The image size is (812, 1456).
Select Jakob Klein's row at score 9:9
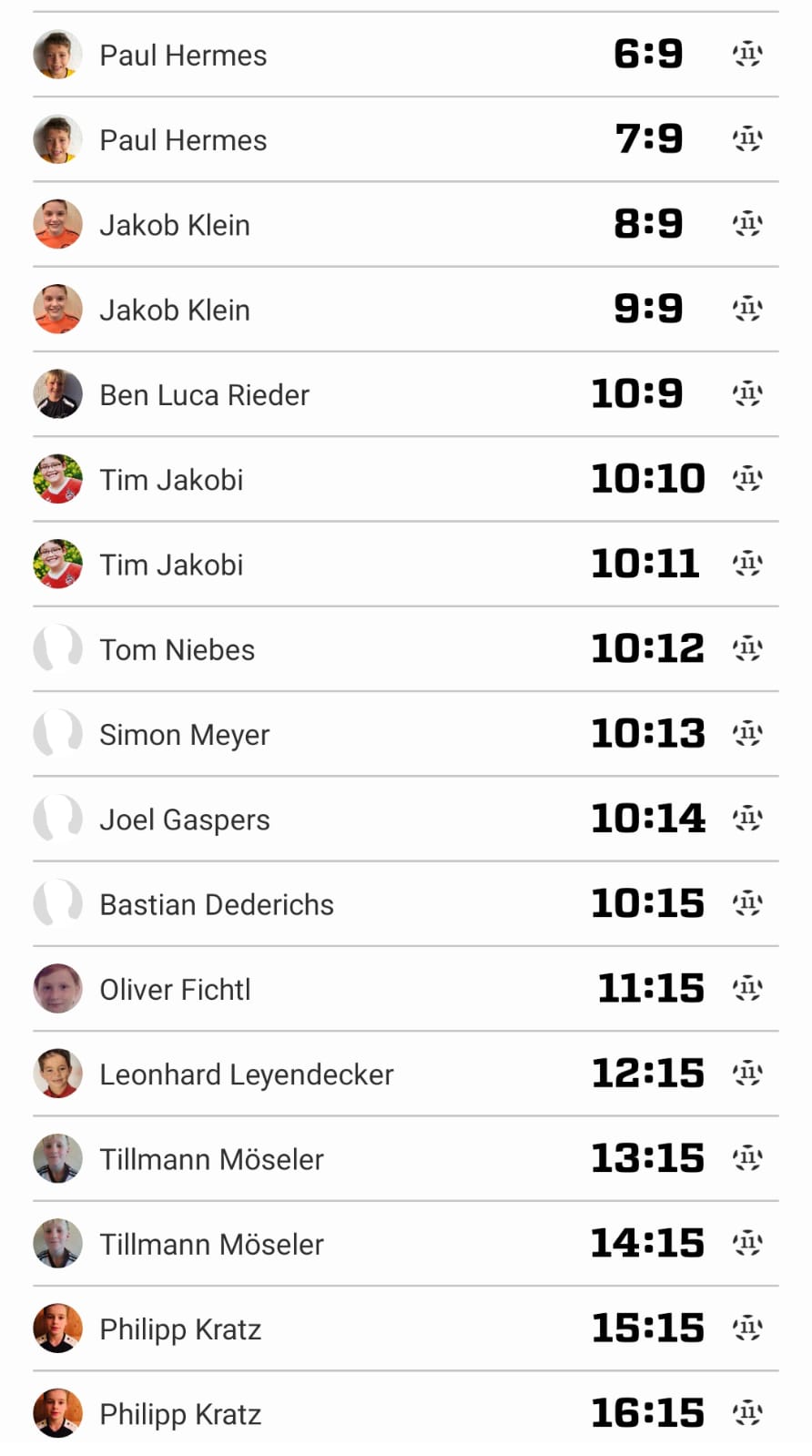pos(406,310)
